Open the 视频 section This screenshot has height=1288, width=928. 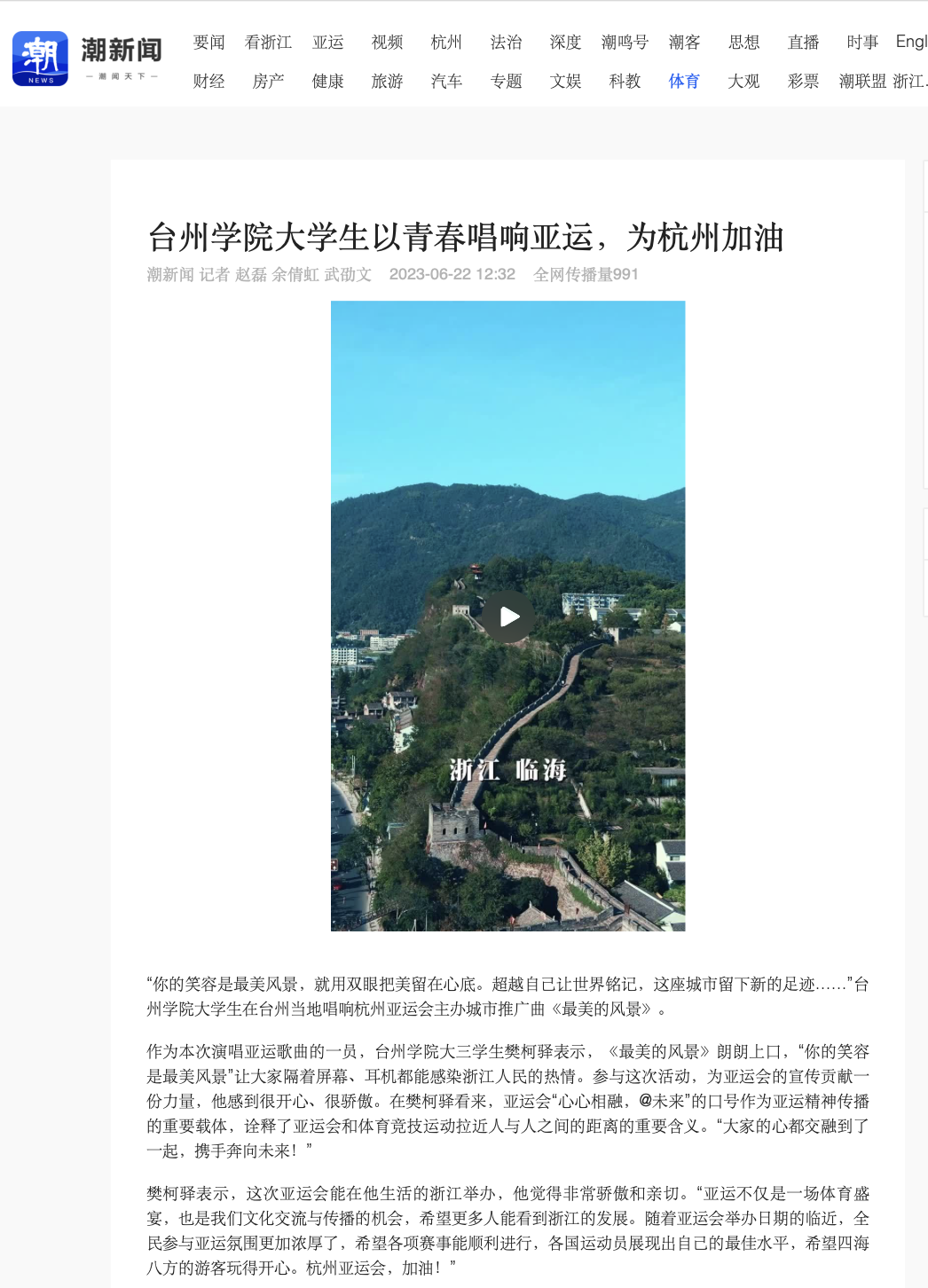(388, 43)
